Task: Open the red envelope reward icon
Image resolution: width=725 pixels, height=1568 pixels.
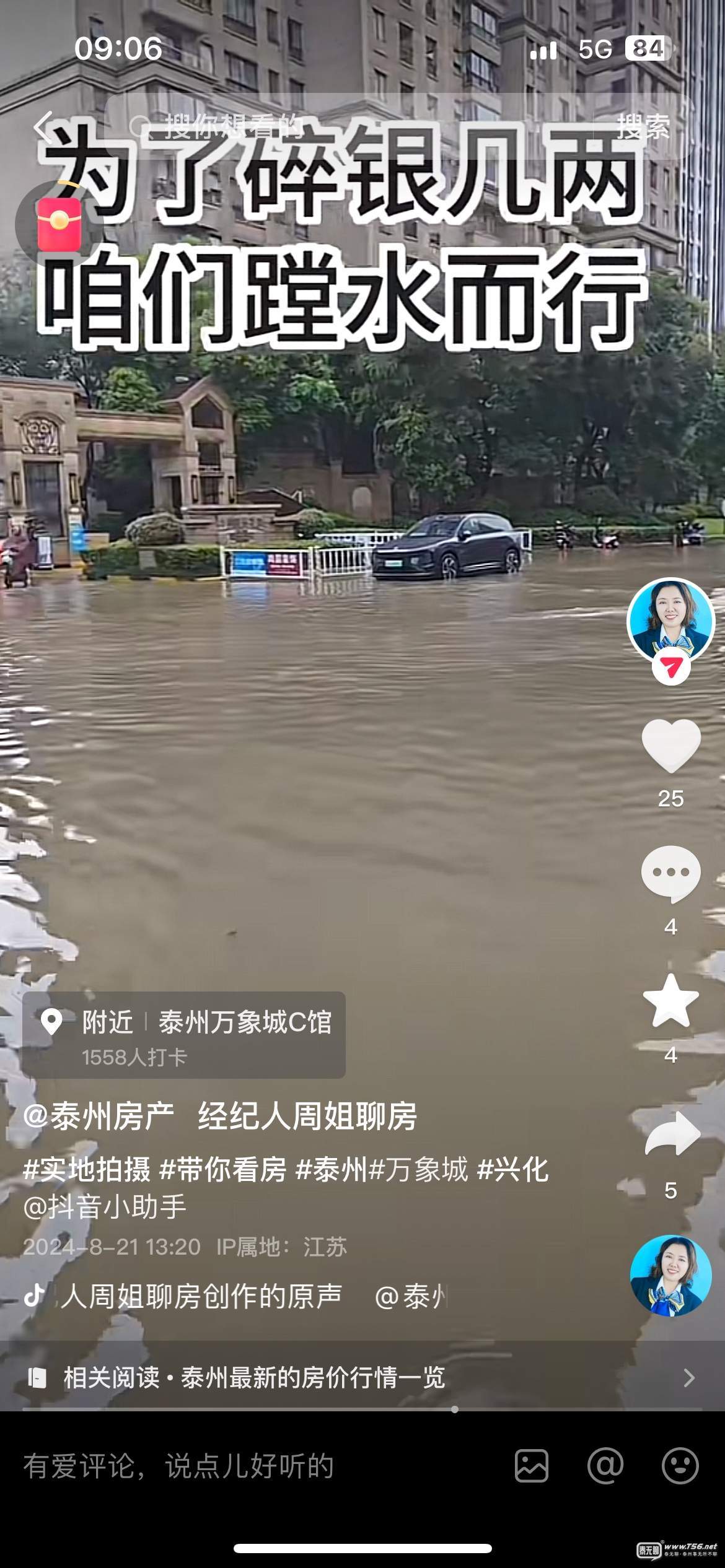Action: 59,224
